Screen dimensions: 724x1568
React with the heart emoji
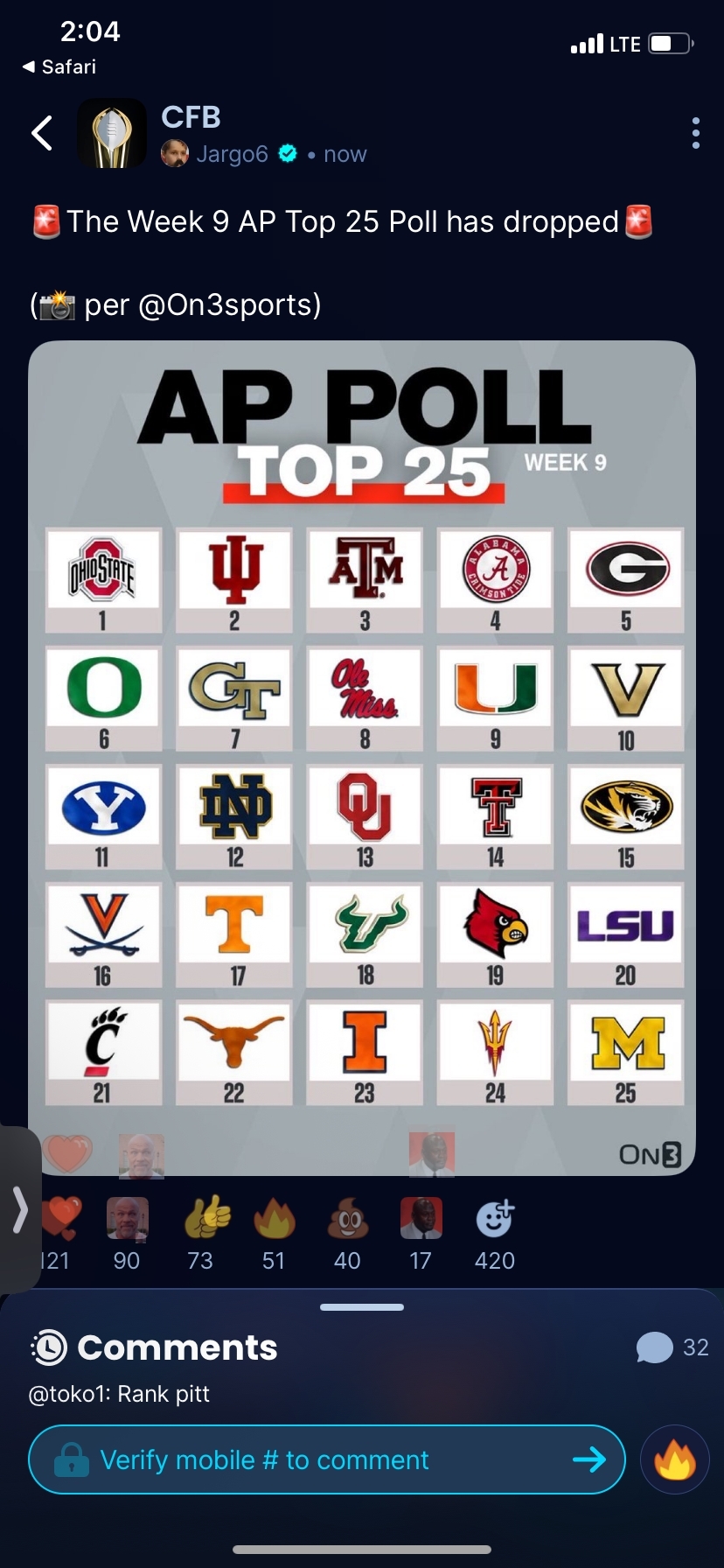63,1218
